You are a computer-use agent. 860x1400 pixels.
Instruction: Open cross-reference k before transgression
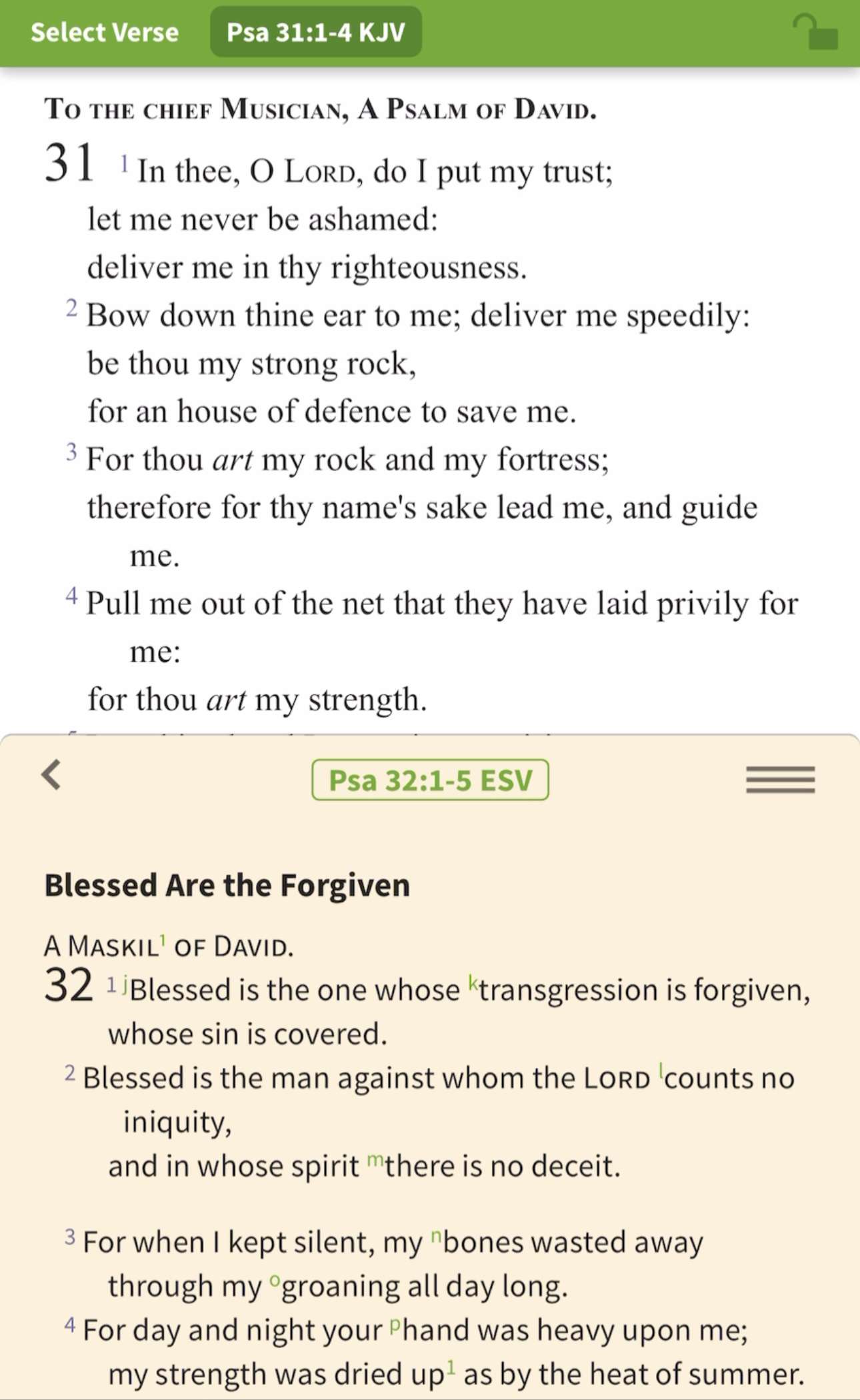point(473,982)
